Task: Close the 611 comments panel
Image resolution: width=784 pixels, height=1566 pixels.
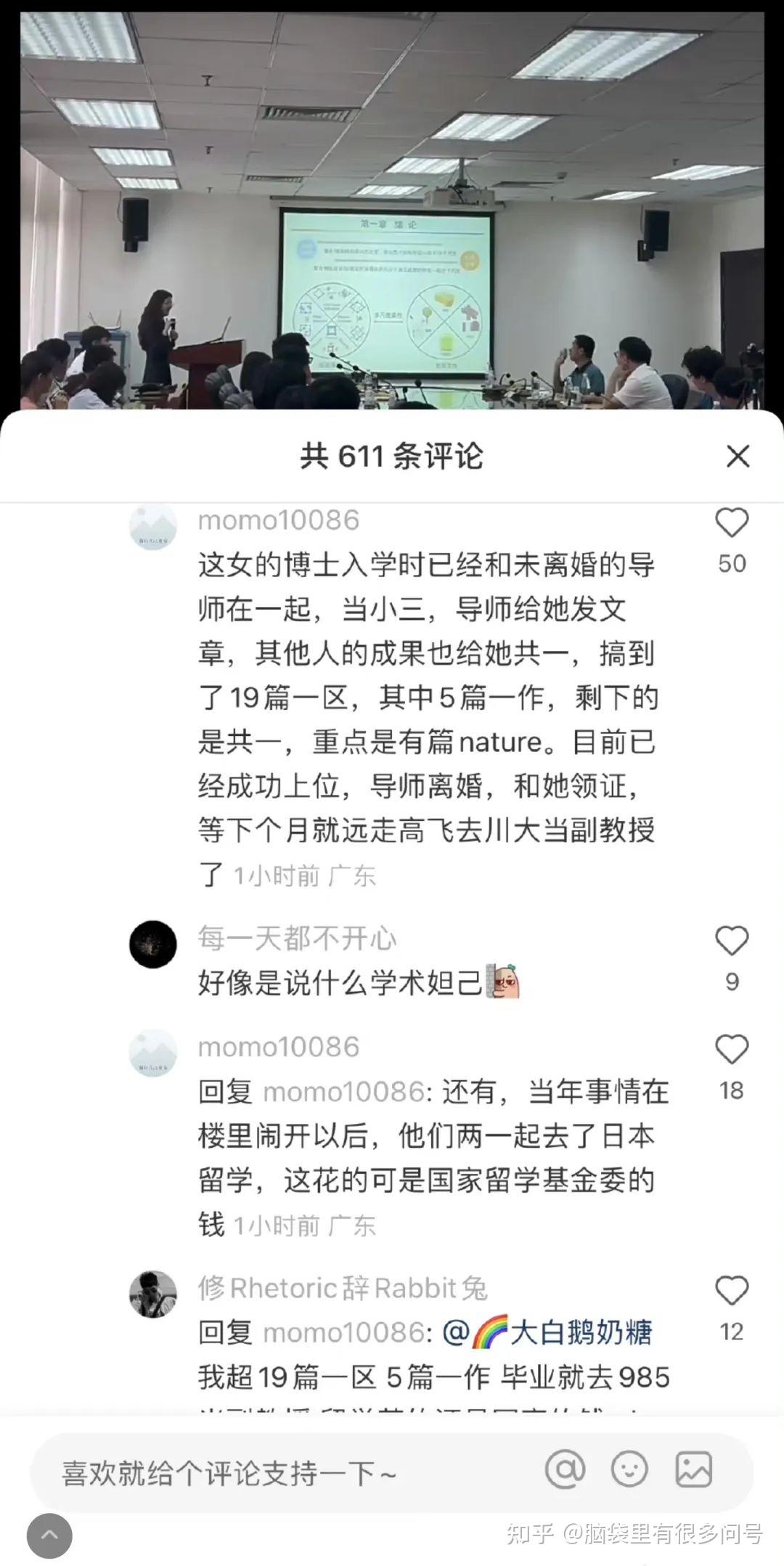Action: coord(738,456)
